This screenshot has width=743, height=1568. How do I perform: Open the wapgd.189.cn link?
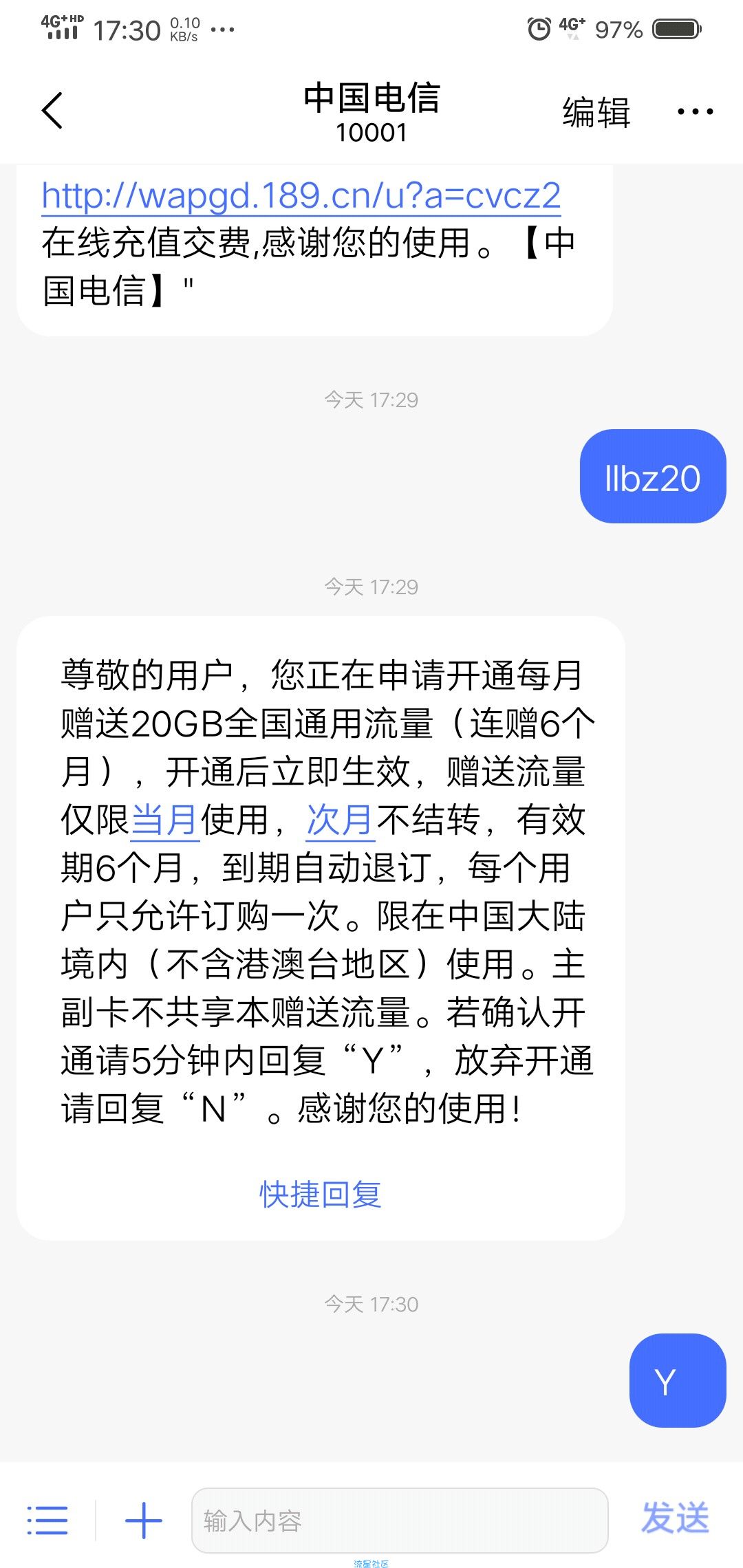tap(301, 195)
